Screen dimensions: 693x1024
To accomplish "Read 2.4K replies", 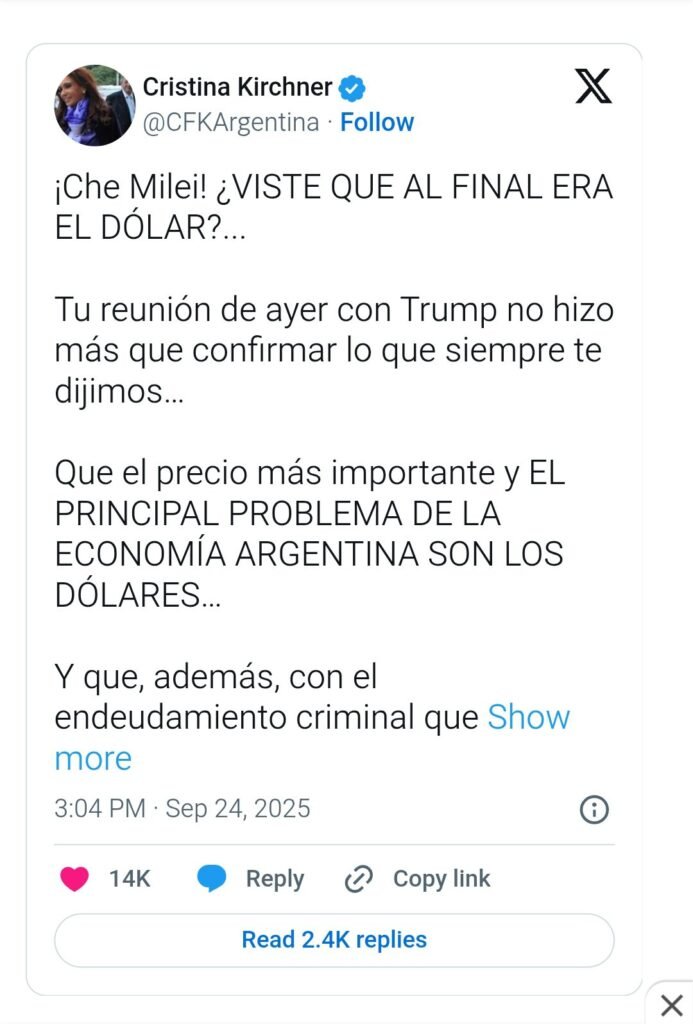I will pos(334,940).
